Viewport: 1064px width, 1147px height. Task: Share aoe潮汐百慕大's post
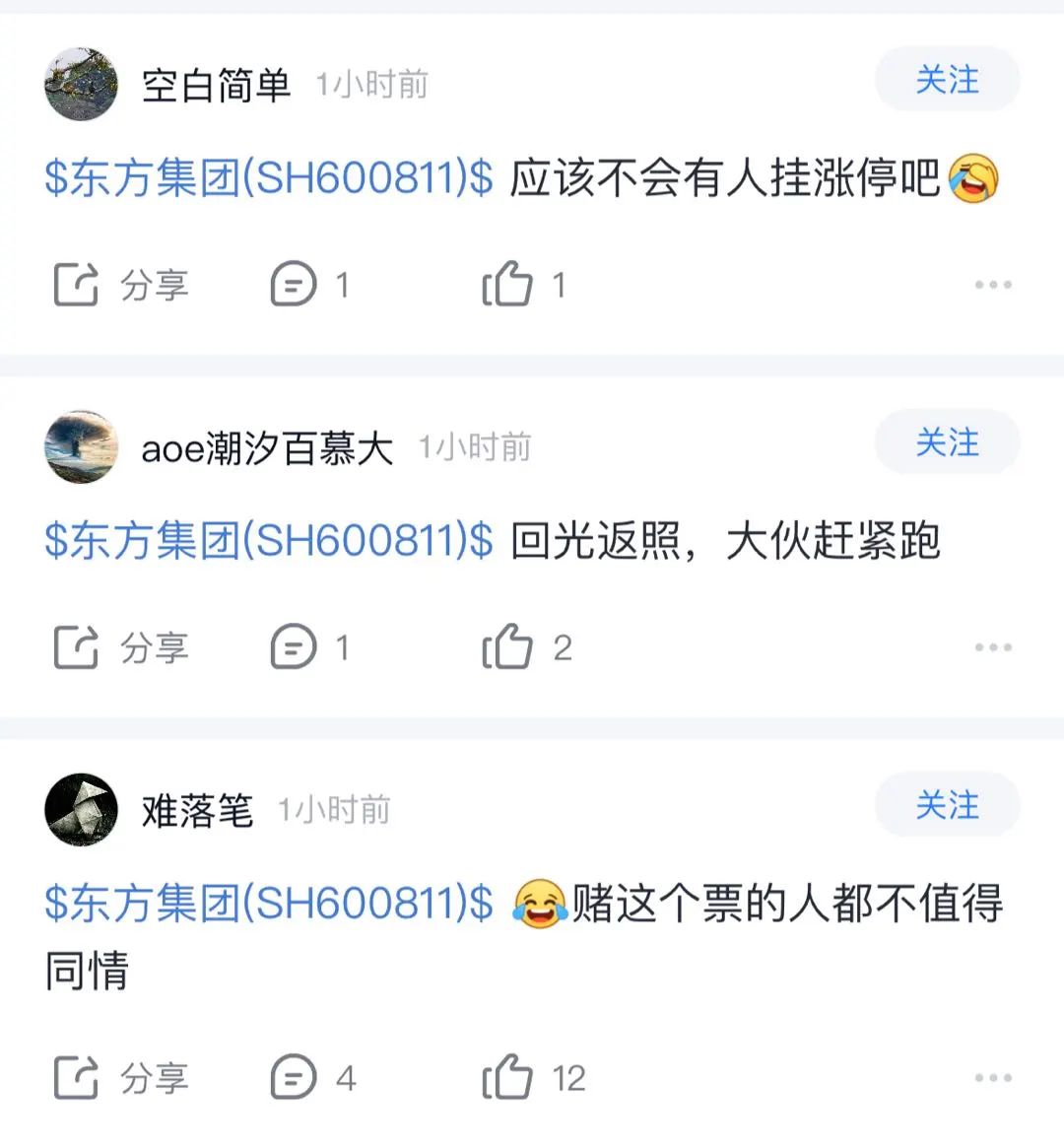click(x=119, y=648)
